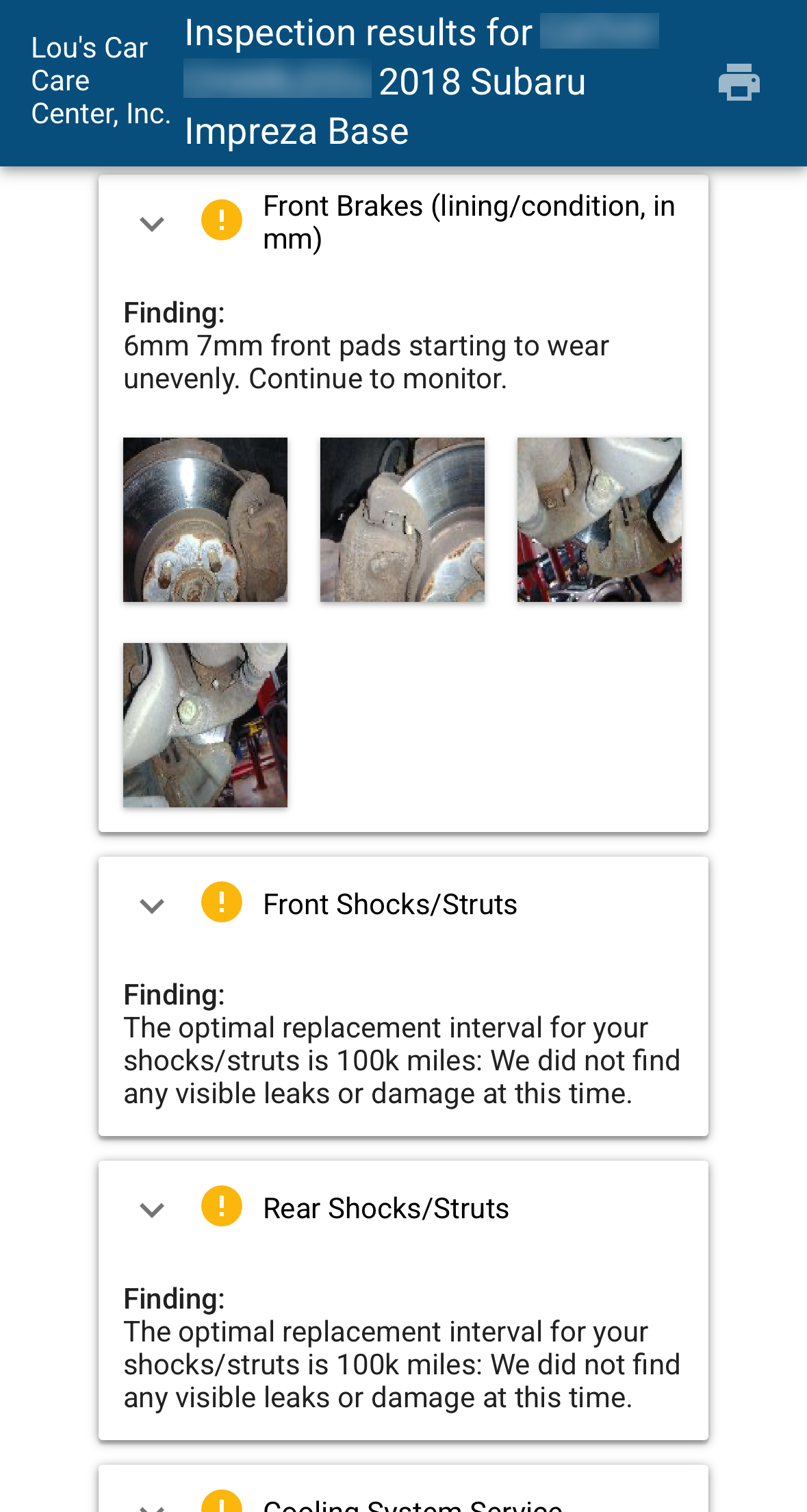View the fourth front brake photo
Viewport: 807px width, 1512px height.
click(x=205, y=724)
